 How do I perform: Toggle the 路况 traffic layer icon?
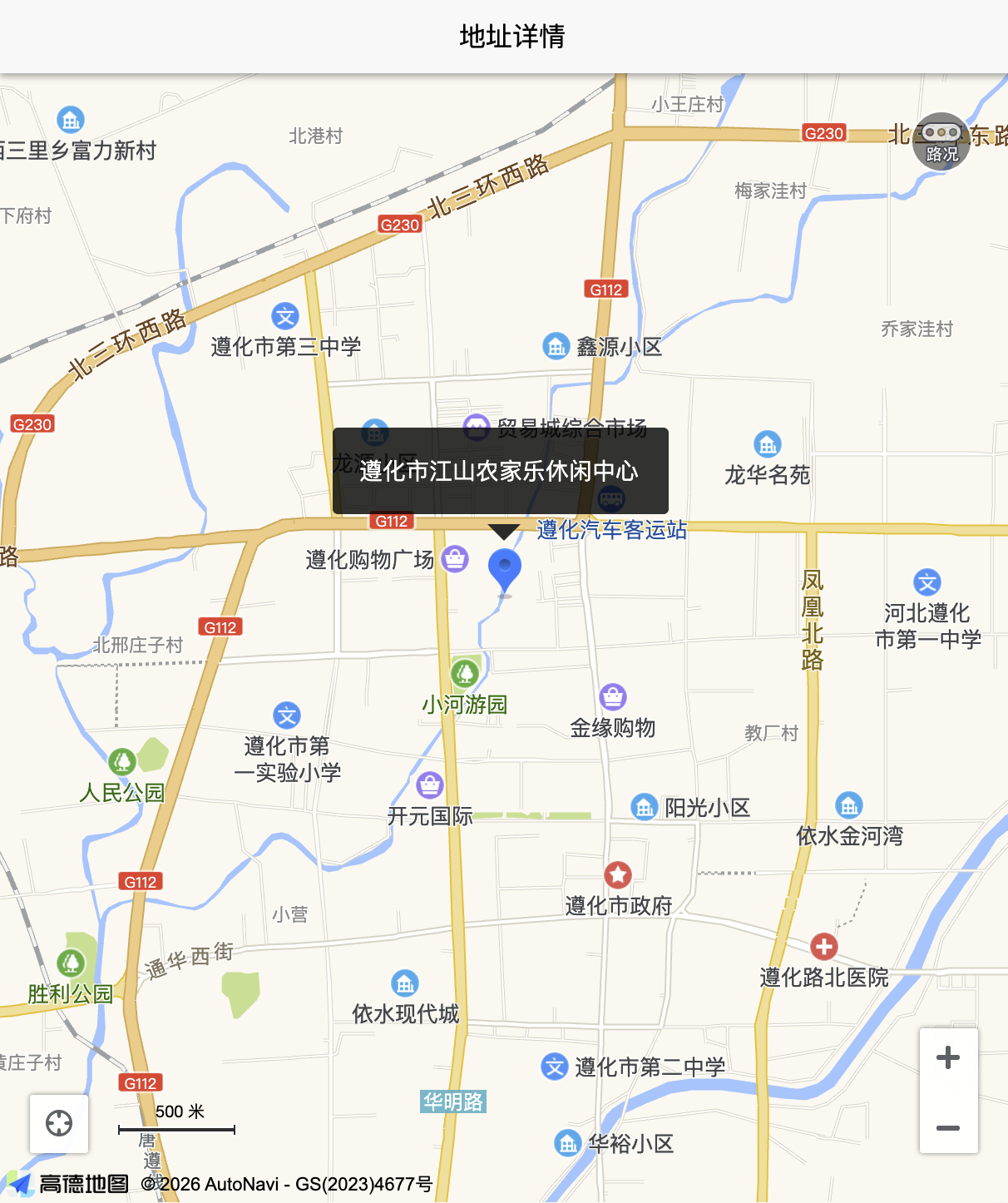[x=941, y=142]
